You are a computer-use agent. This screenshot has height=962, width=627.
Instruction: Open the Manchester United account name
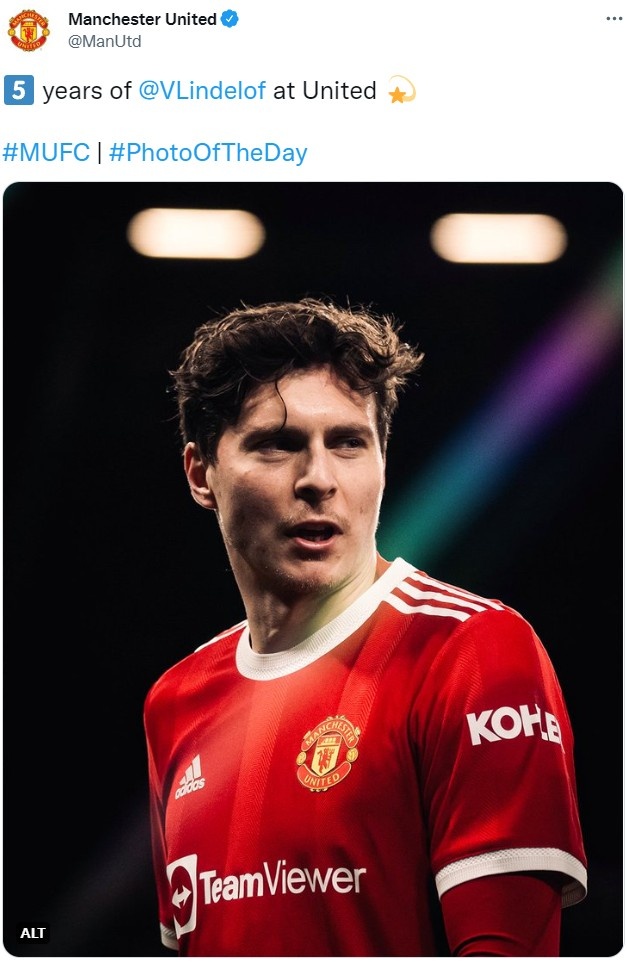click(x=142, y=19)
